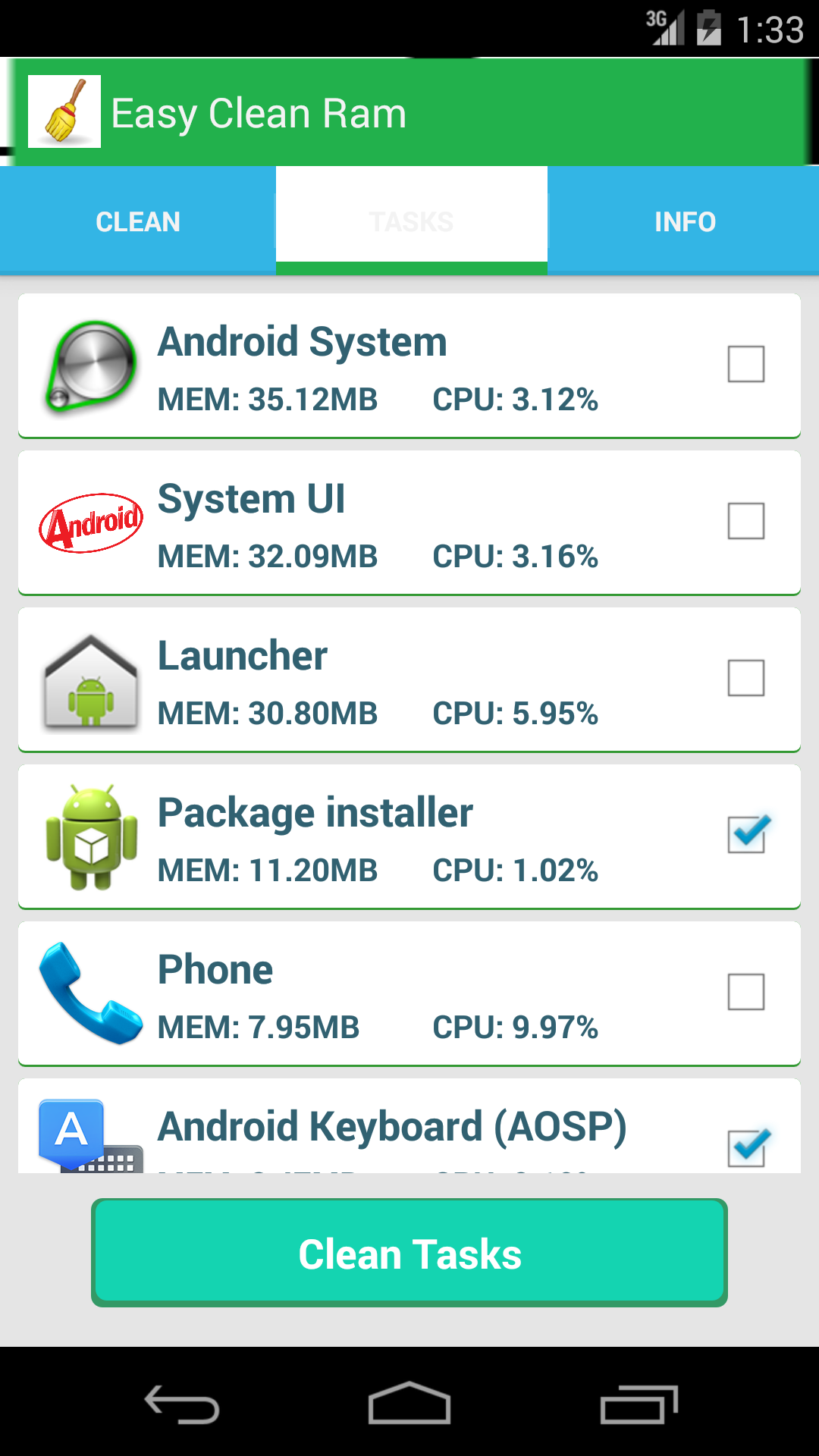This screenshot has height=1456, width=819.
Task: Select the TASKS tab
Action: [x=410, y=221]
